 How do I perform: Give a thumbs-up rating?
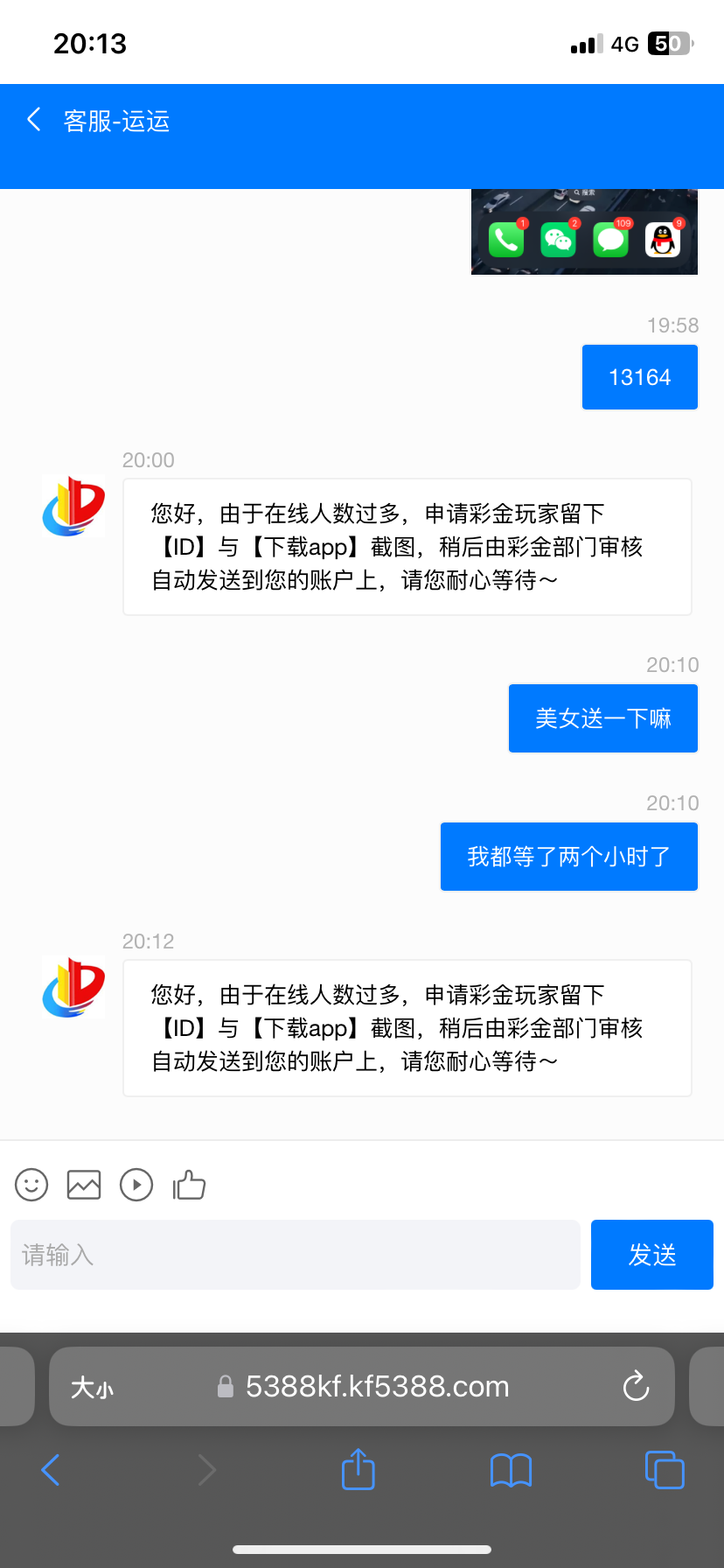tap(189, 1185)
